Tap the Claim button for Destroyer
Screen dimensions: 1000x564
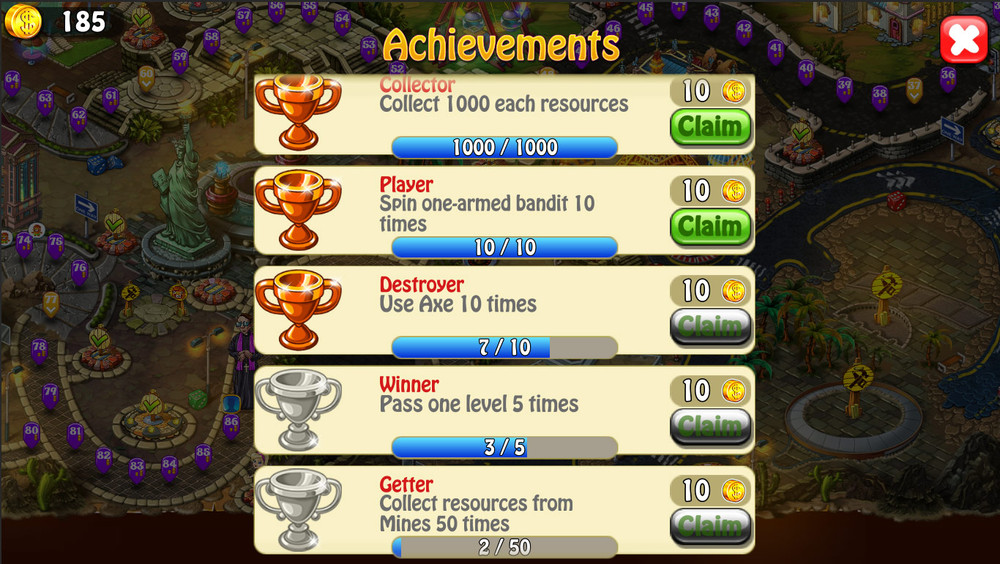pyautogui.click(x=710, y=327)
